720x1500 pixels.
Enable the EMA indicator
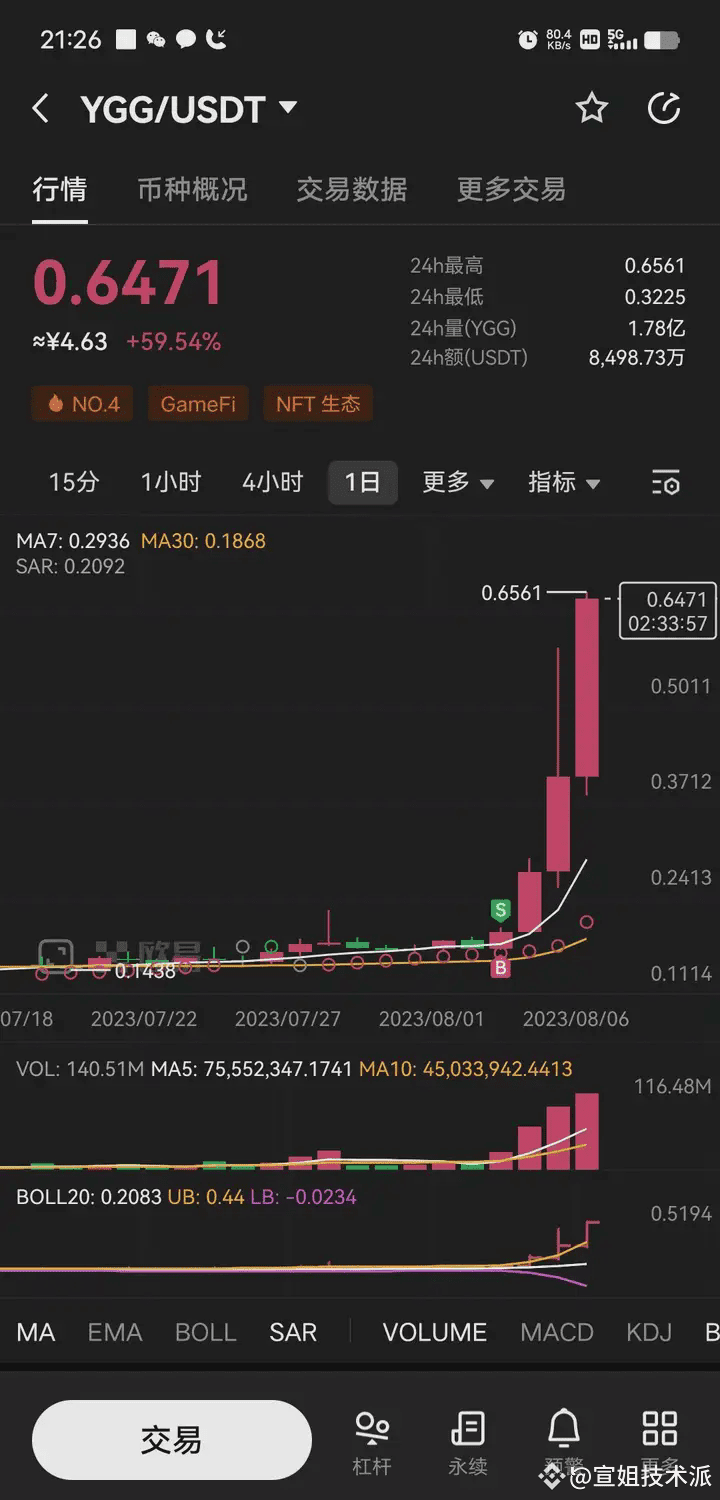tap(115, 1332)
